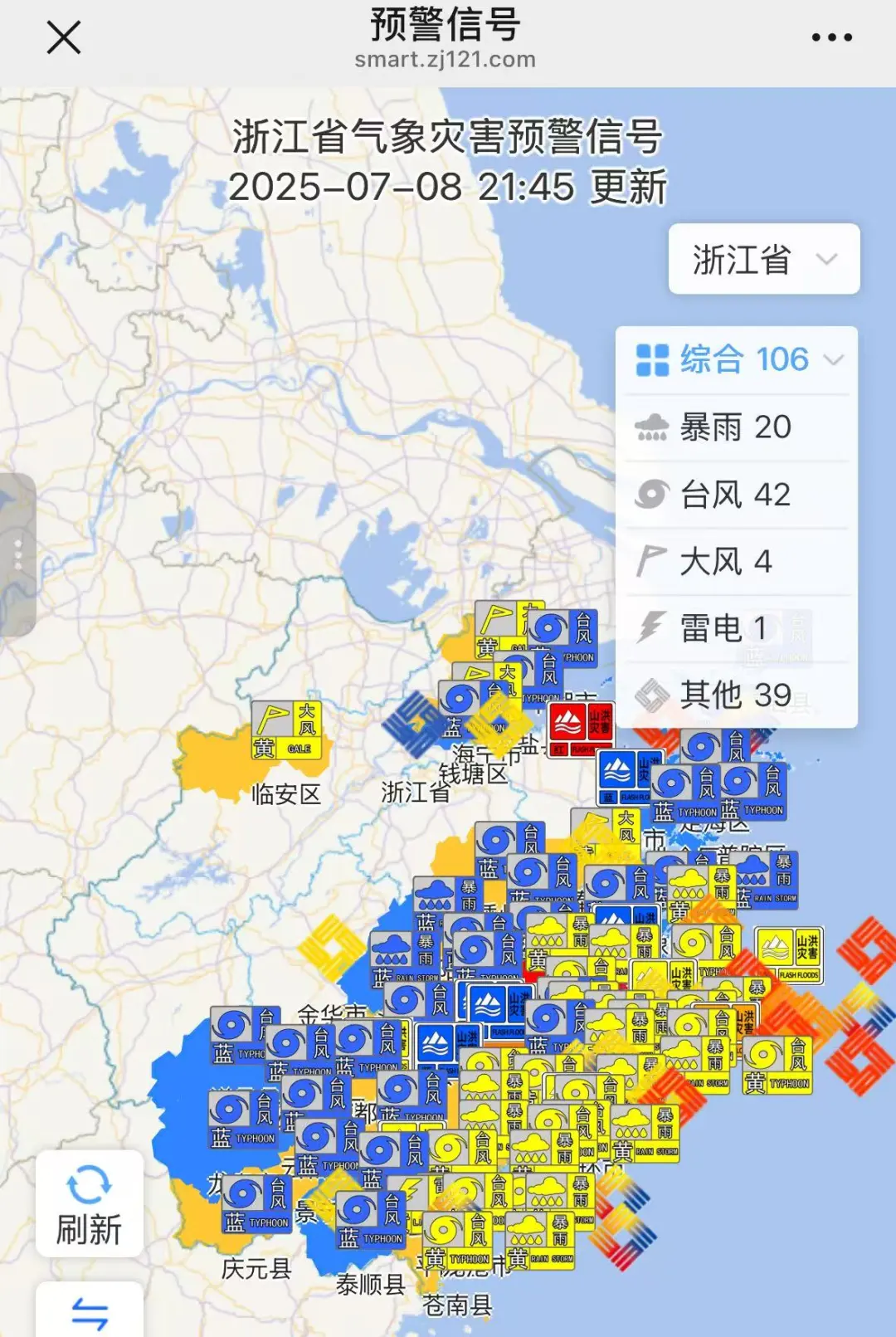
Task: Tap the 刷新 refresh button
Action: tap(89, 1204)
